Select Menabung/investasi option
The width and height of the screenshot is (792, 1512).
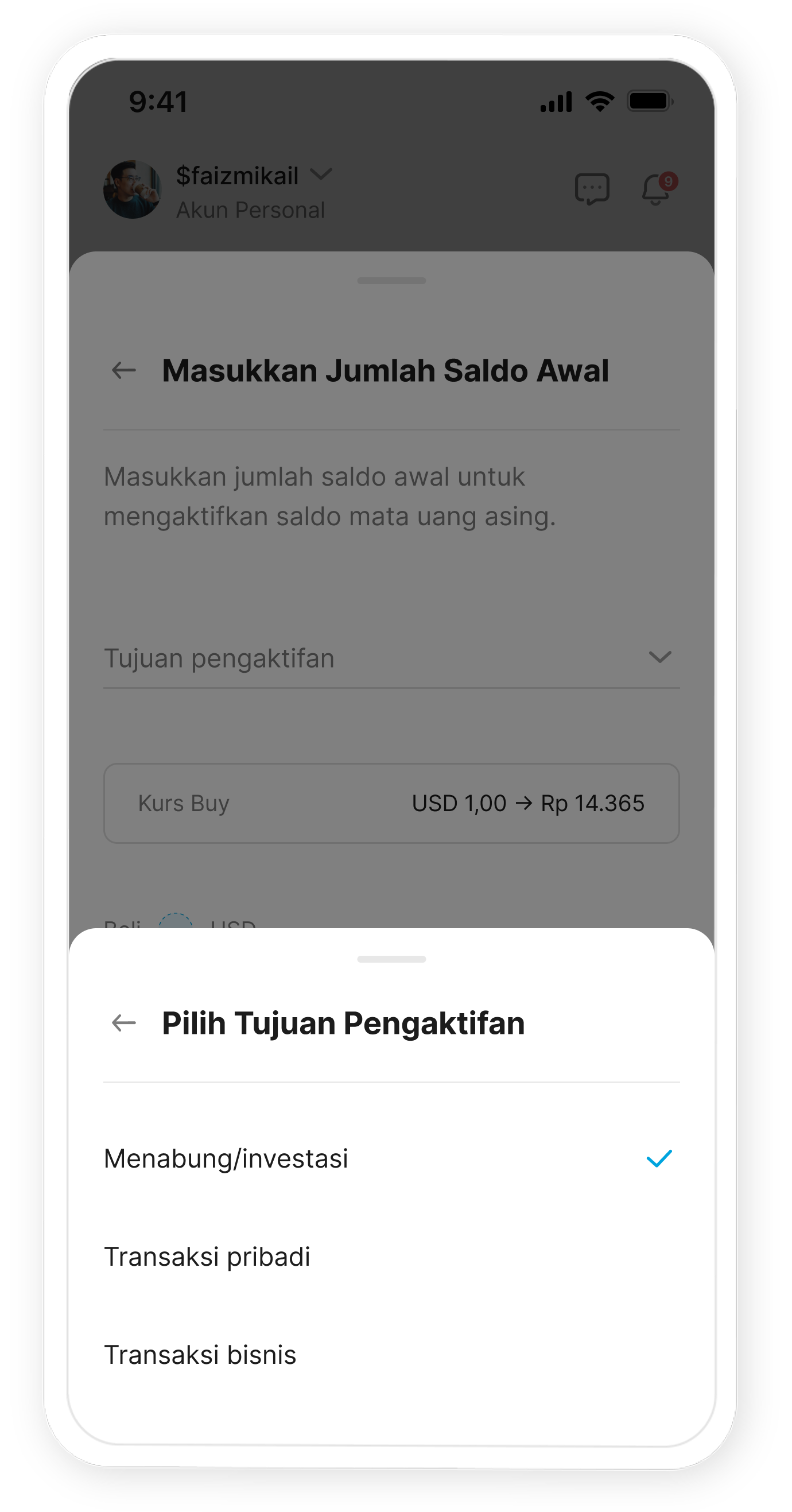point(227,1158)
